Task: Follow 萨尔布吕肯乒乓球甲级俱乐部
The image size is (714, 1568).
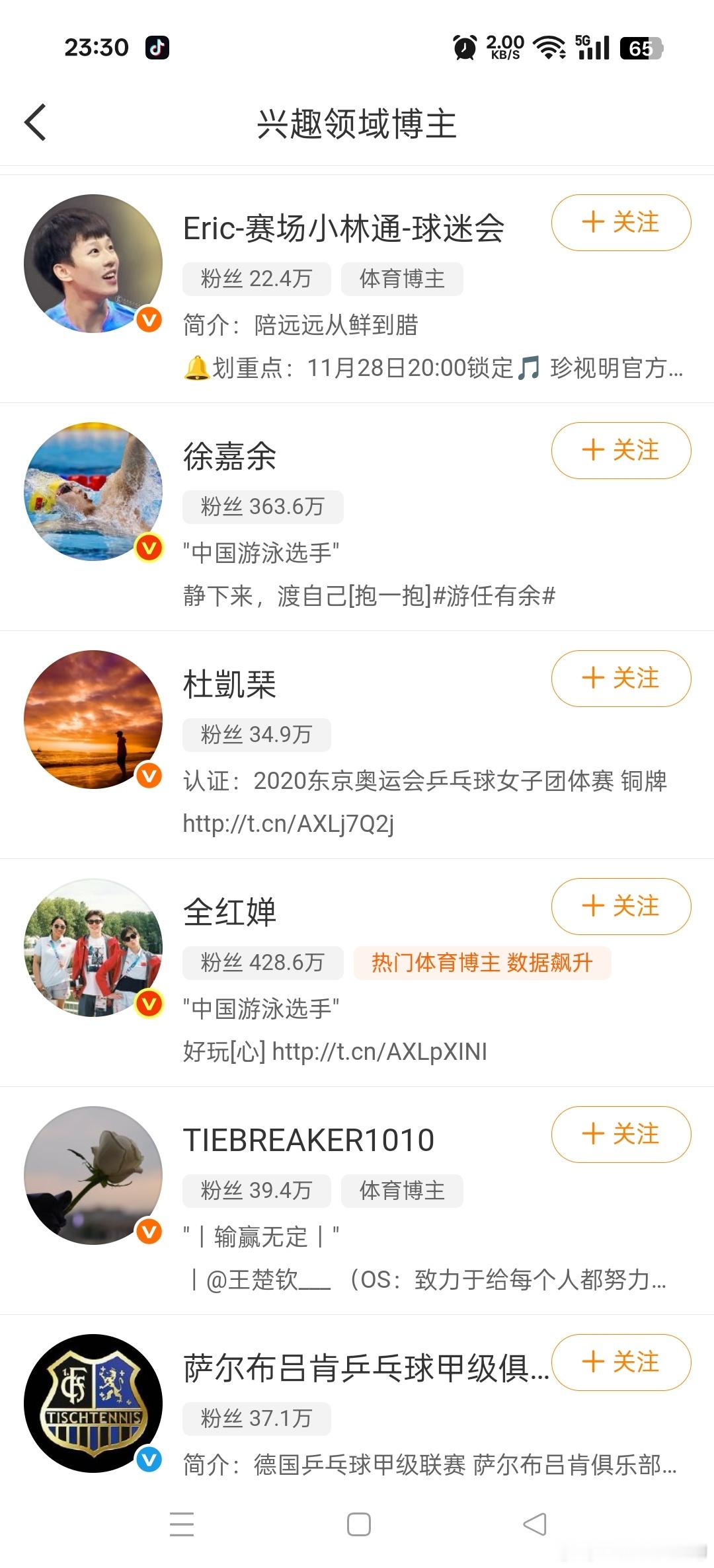Action: (x=621, y=1363)
